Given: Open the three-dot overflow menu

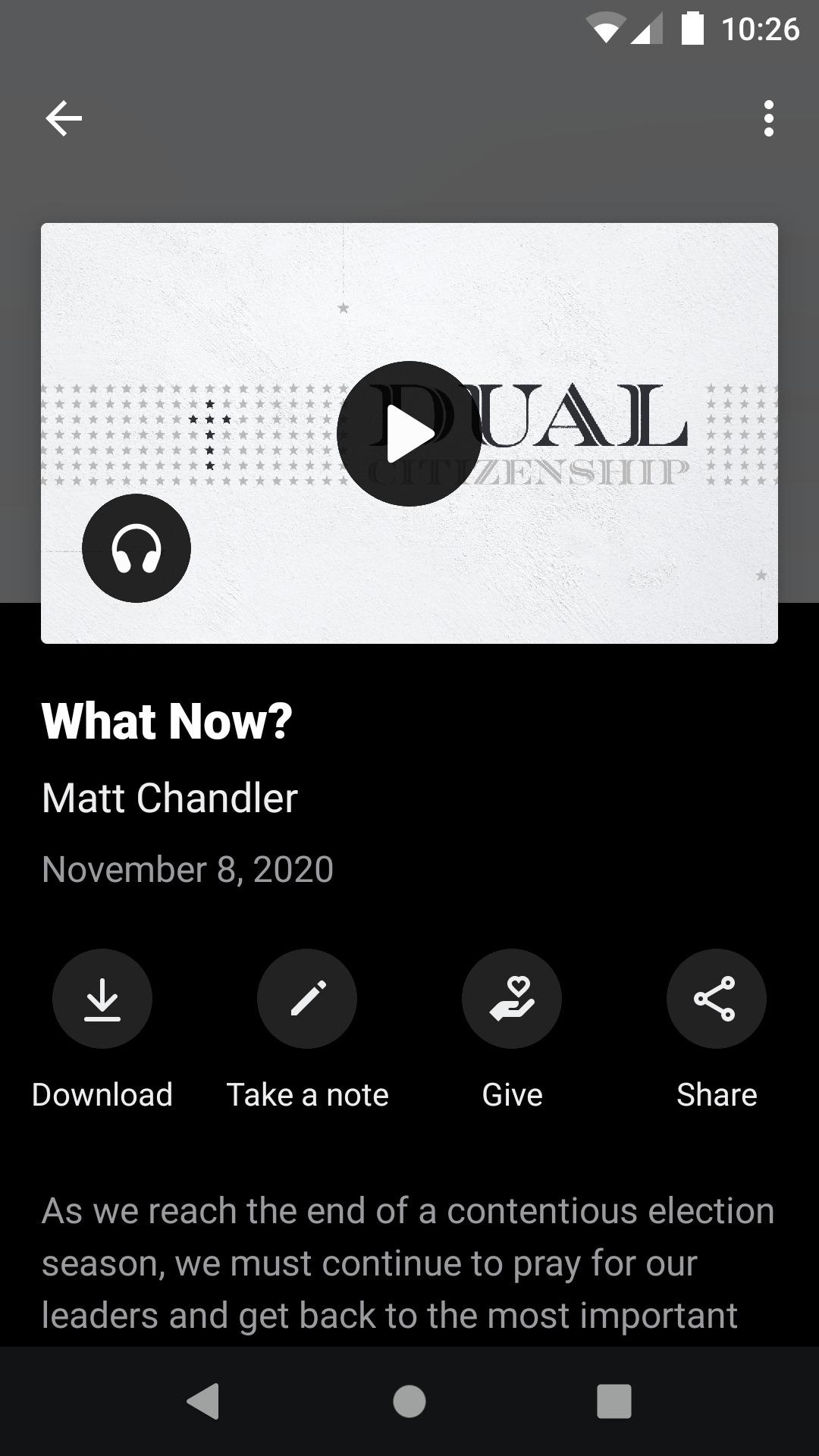Looking at the screenshot, I should [768, 119].
